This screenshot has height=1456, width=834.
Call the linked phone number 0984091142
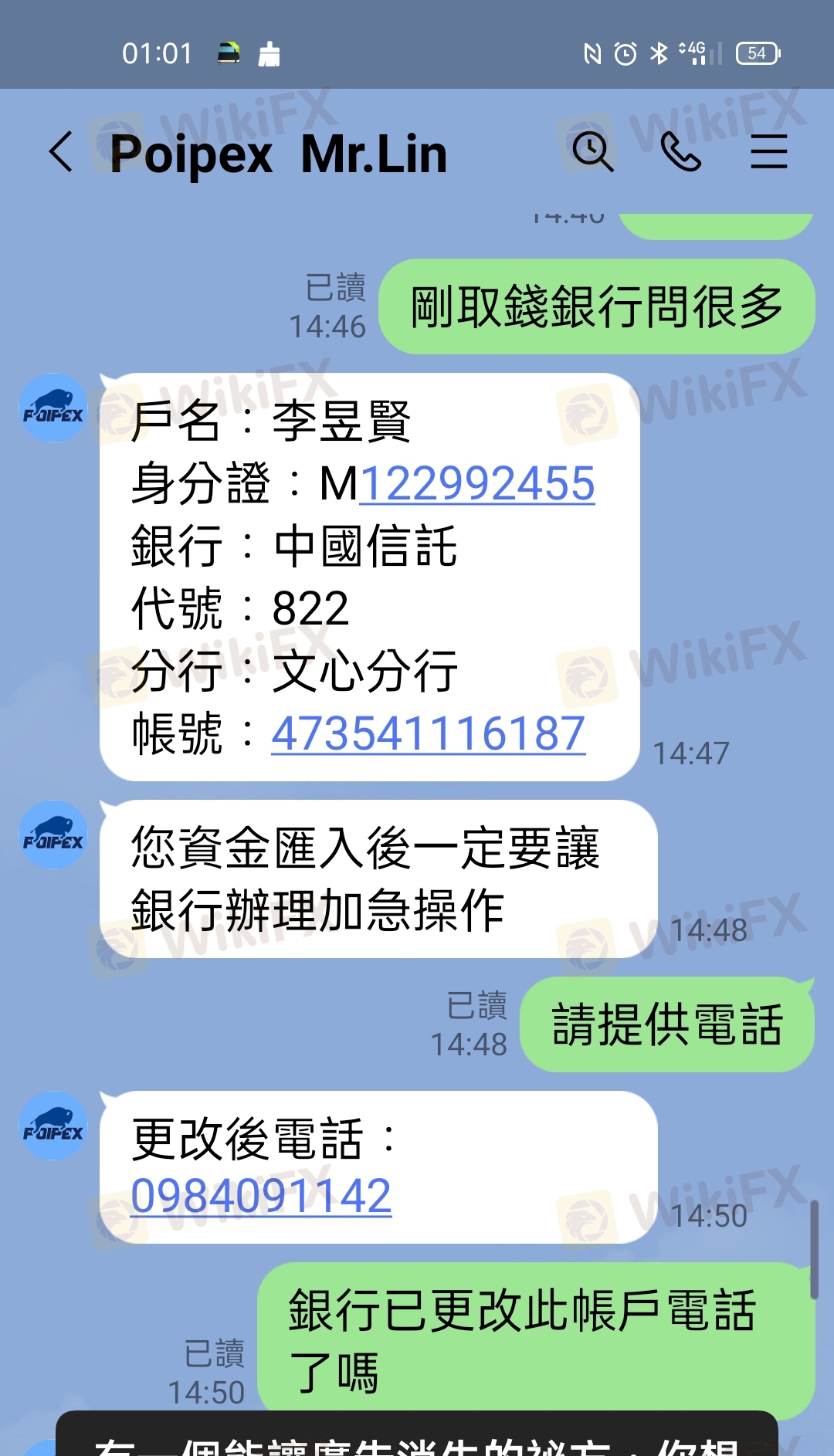click(x=261, y=1196)
